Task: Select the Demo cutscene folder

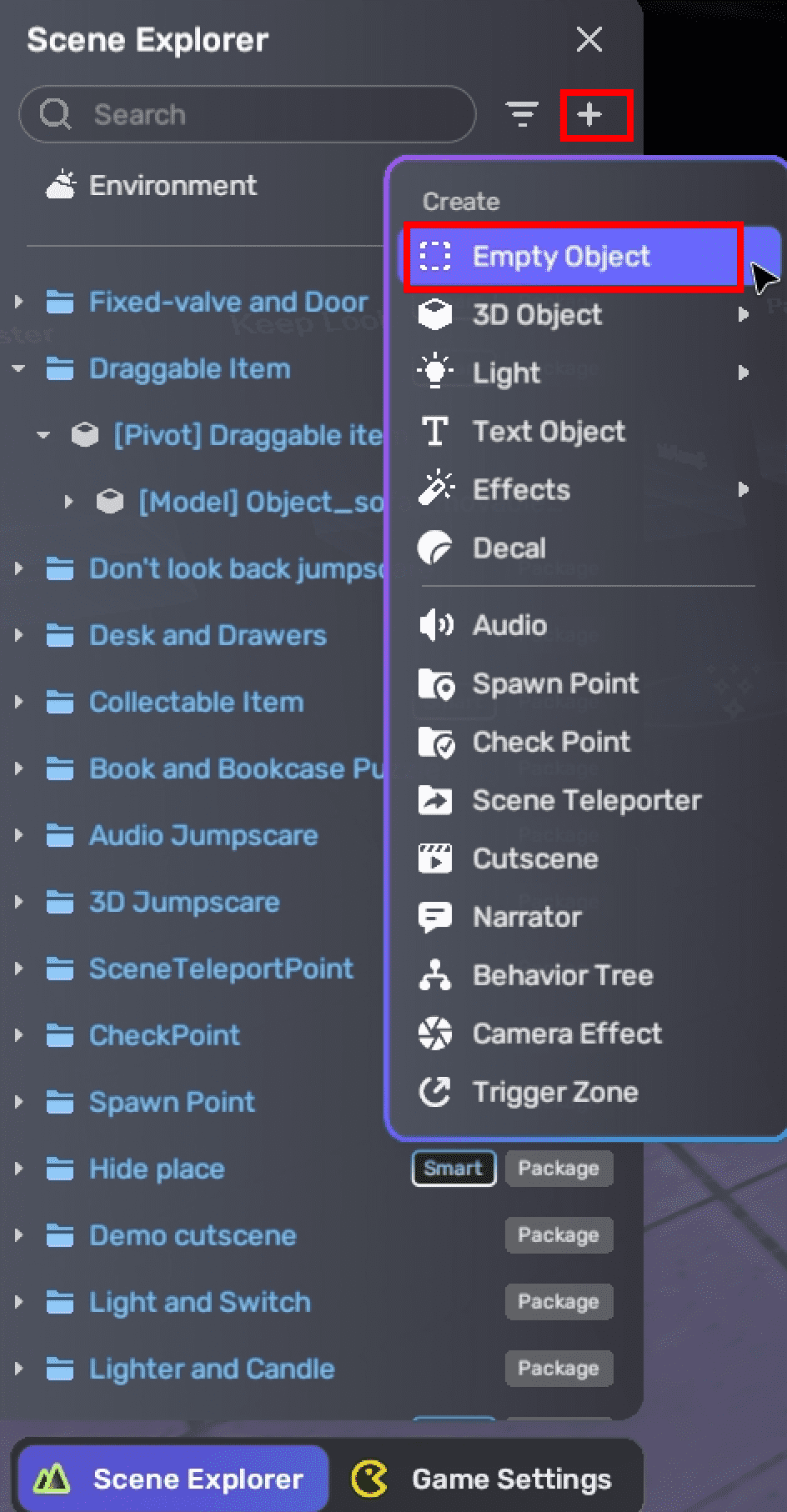Action: point(193,1235)
